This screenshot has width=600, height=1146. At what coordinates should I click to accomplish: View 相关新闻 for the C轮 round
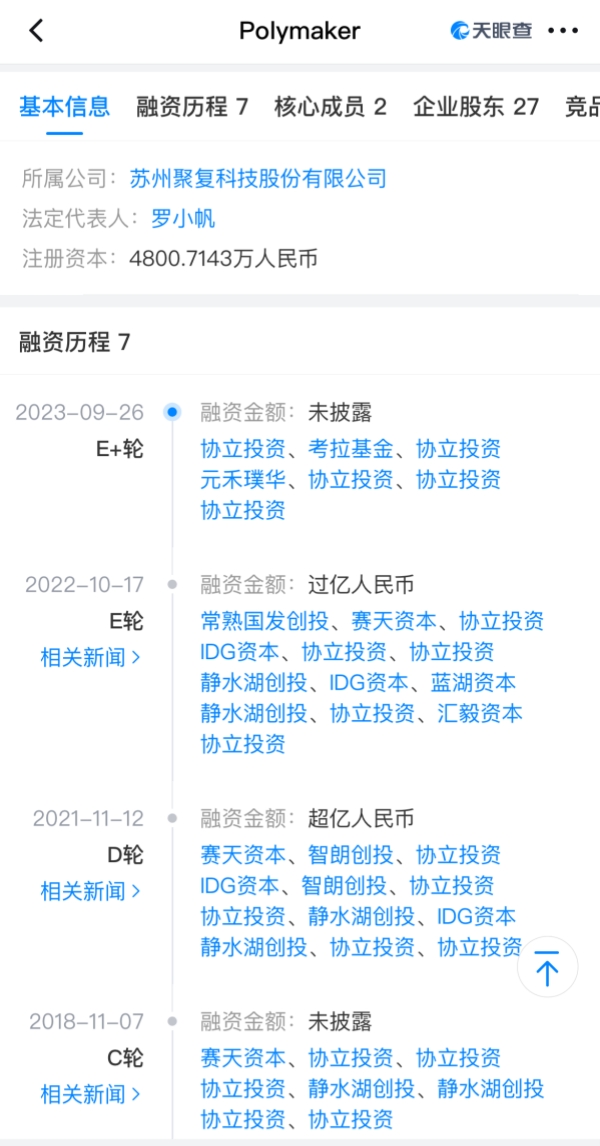click(x=90, y=1094)
